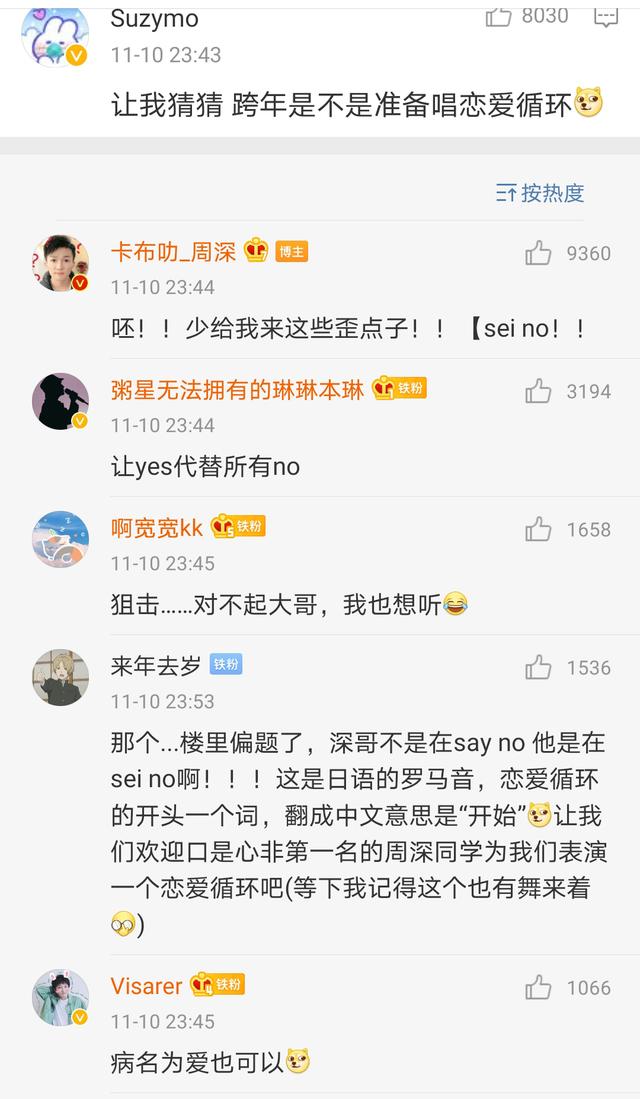Viewport: 640px width, 1099px height.
Task: Open 粥星无法拥有的琳琳本琳's username
Action: click(x=238, y=389)
